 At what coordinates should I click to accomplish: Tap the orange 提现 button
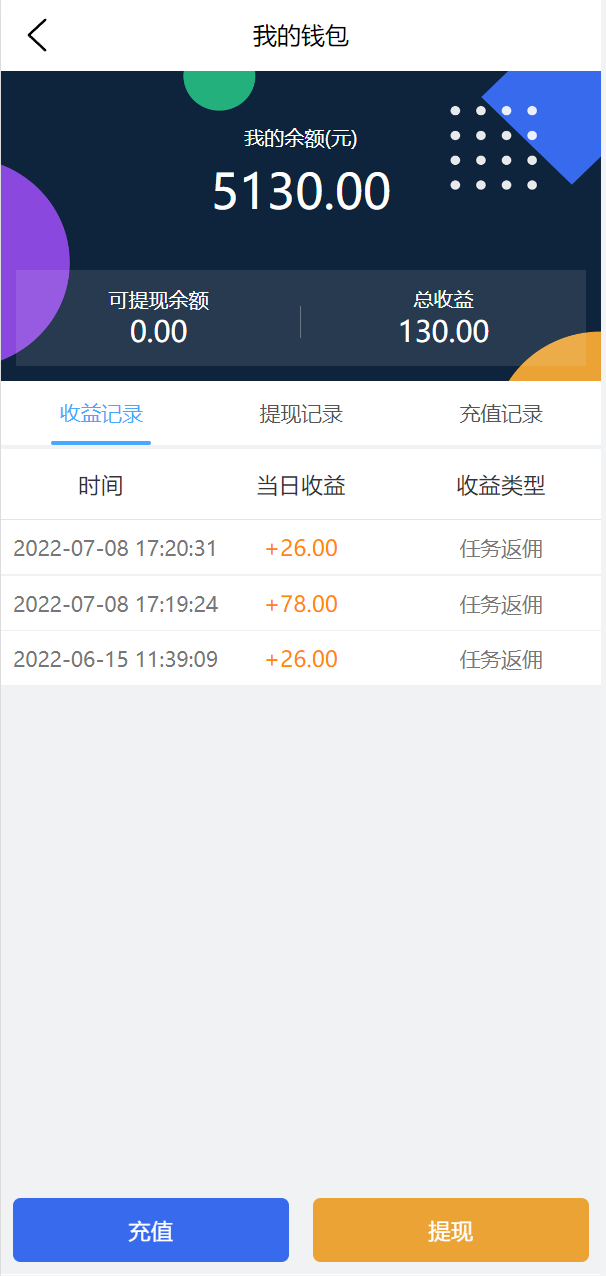(451, 1230)
